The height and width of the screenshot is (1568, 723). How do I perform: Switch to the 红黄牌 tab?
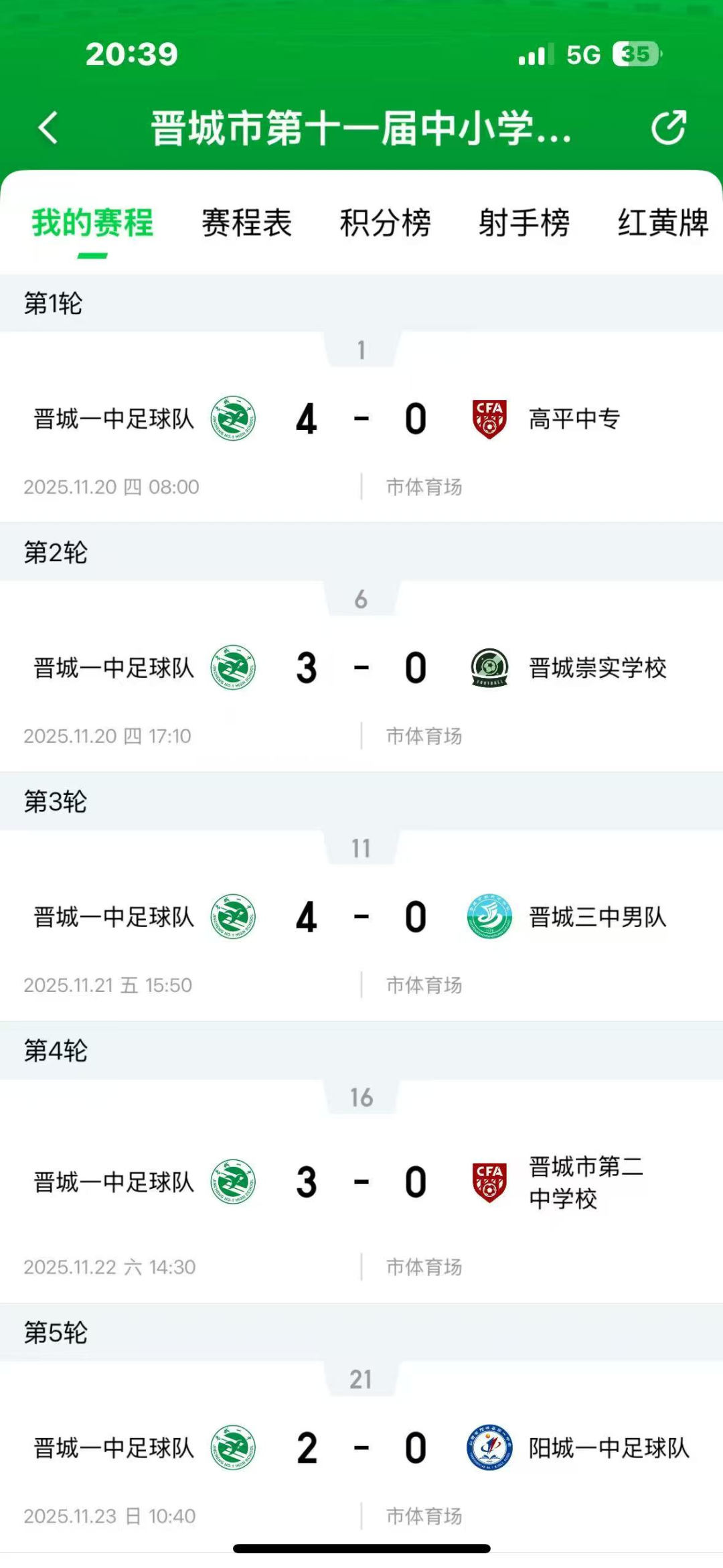coord(662,223)
